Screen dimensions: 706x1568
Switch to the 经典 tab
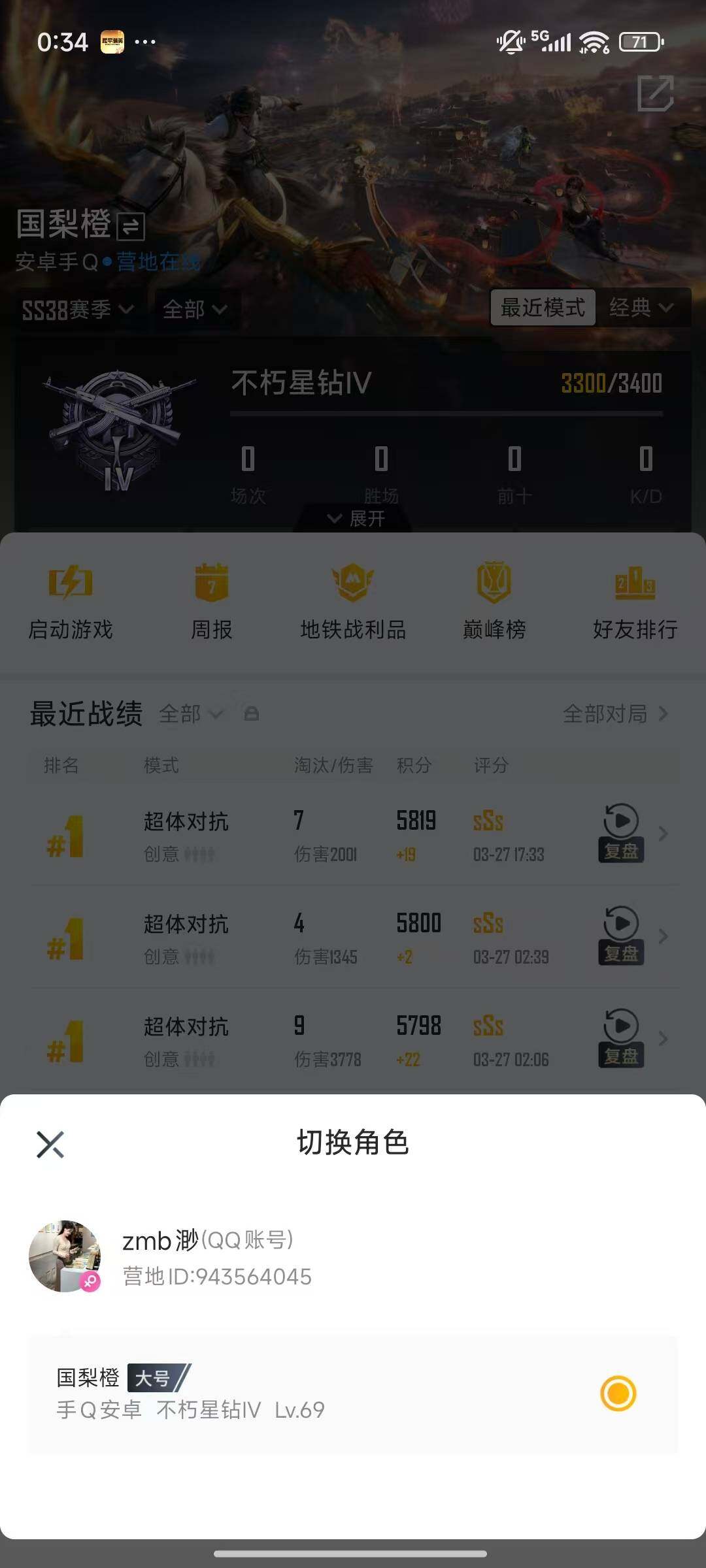click(644, 307)
